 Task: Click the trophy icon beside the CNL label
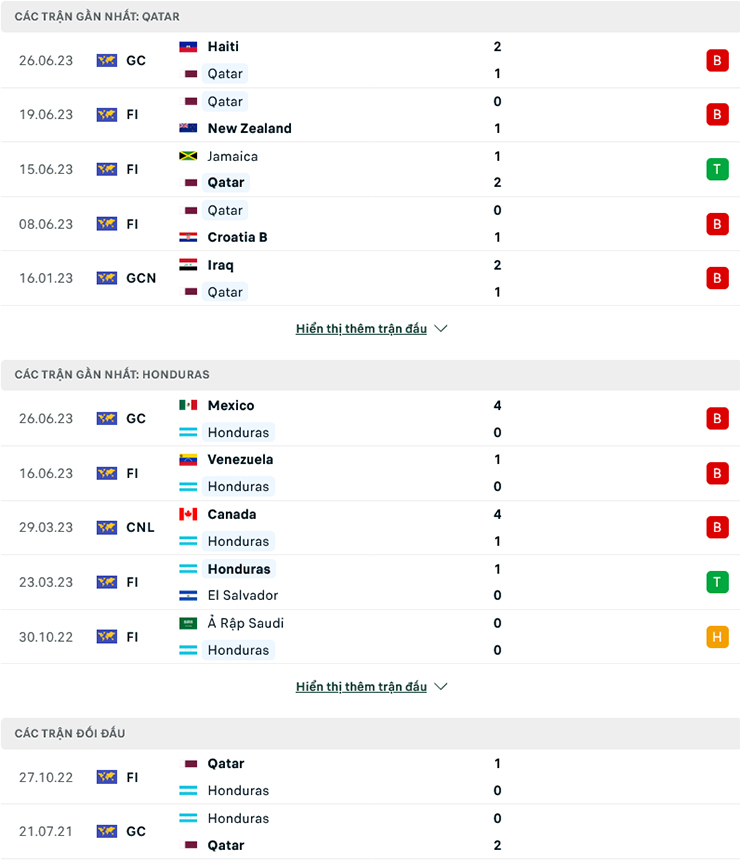pyautogui.click(x=105, y=527)
